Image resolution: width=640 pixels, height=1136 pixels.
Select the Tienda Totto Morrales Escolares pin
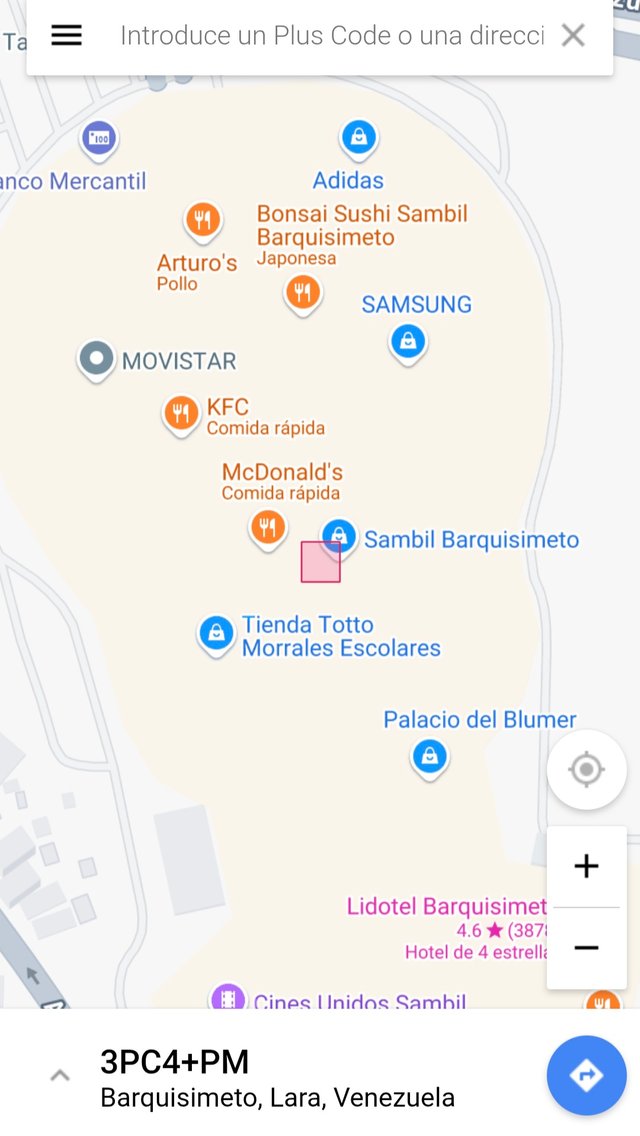(x=216, y=632)
